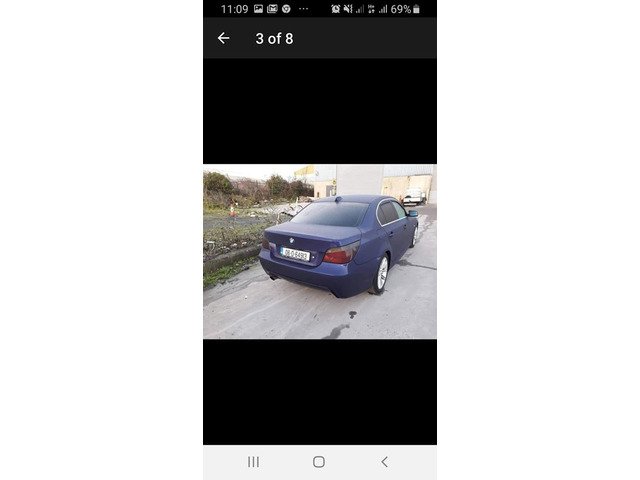640x480 pixels.
Task: Go back from the photo viewer
Action: pos(223,38)
